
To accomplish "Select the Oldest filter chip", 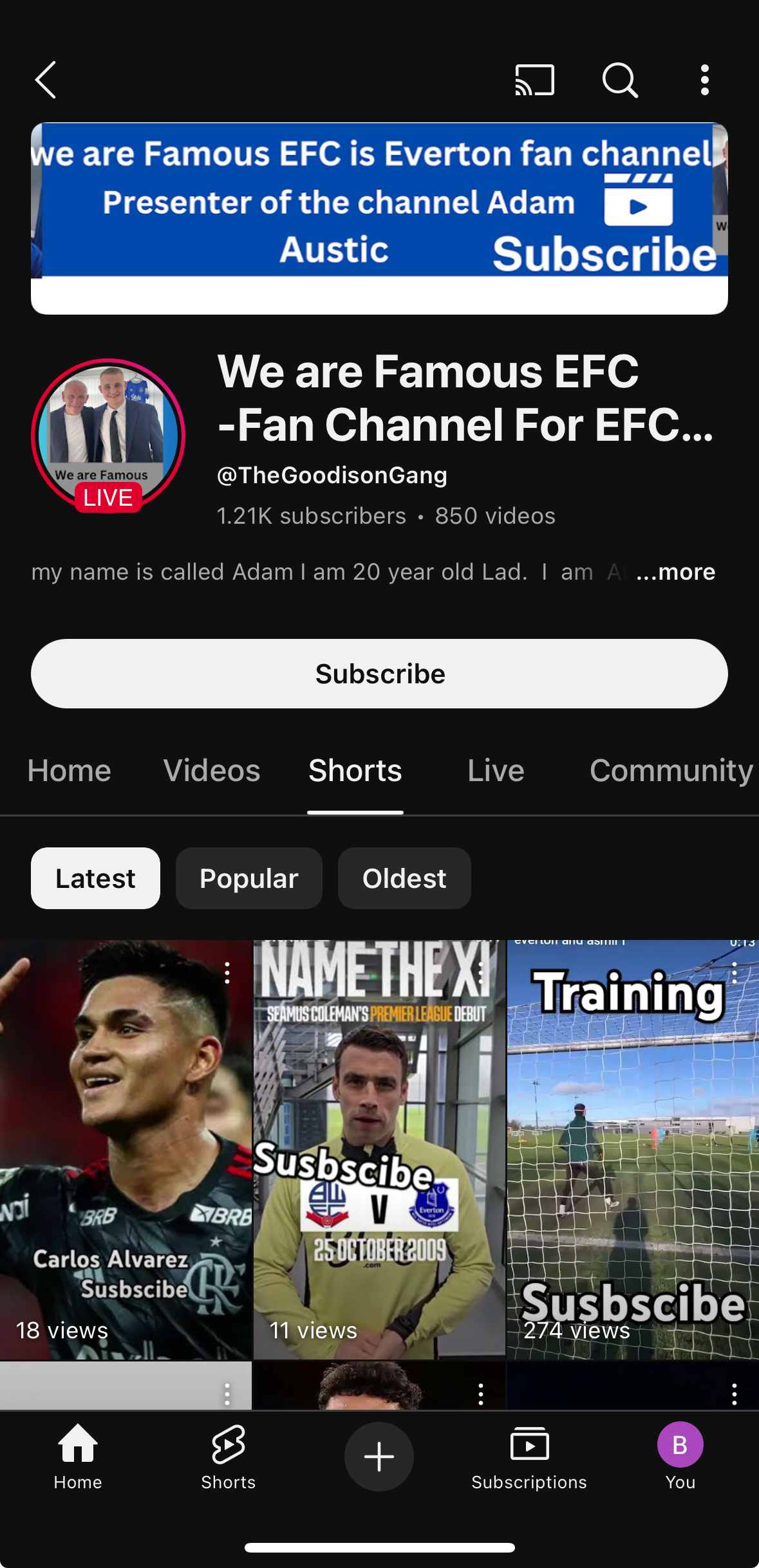I will [x=404, y=878].
